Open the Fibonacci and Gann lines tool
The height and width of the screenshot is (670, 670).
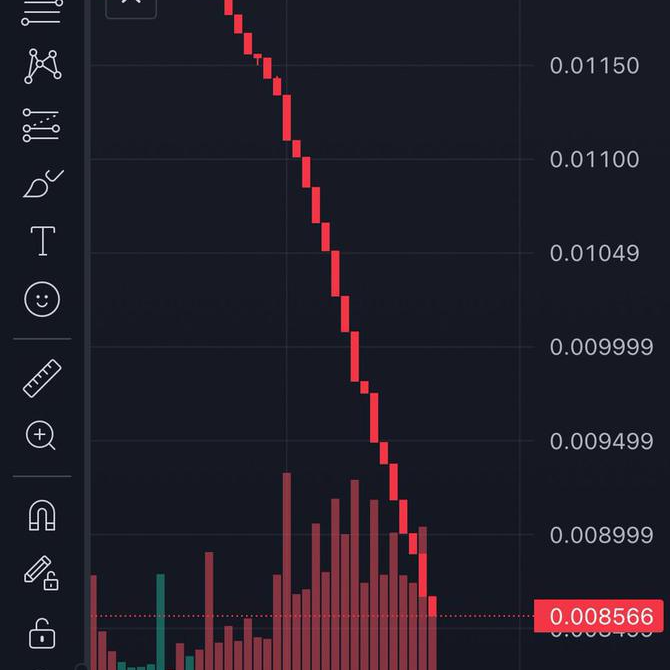pos(42,12)
